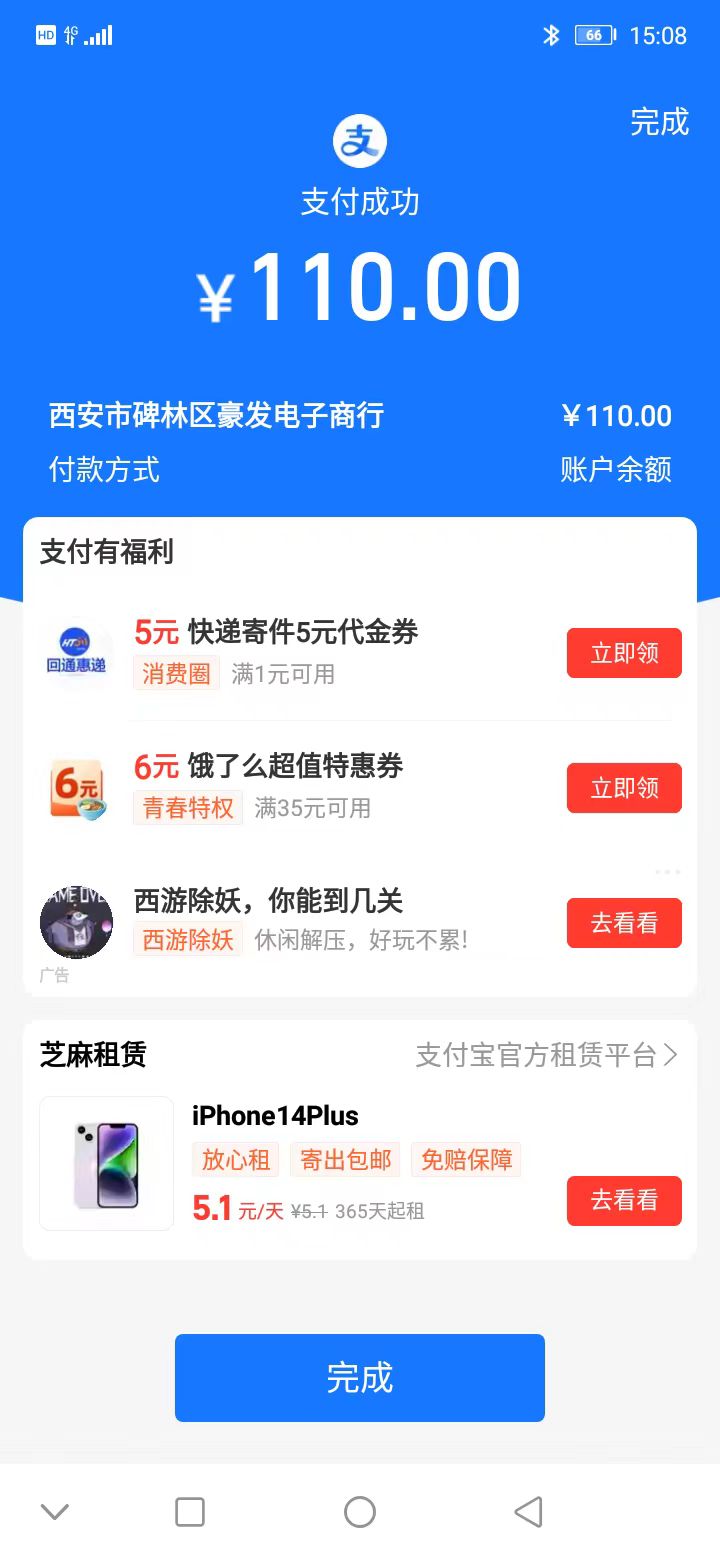Tap 完成 in the top right corner

pos(659,122)
